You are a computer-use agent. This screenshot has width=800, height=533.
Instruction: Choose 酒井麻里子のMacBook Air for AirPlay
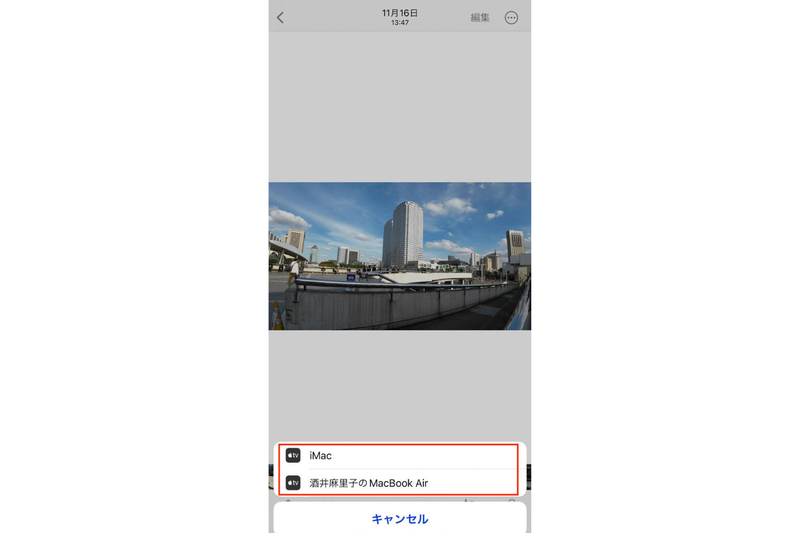click(399, 482)
